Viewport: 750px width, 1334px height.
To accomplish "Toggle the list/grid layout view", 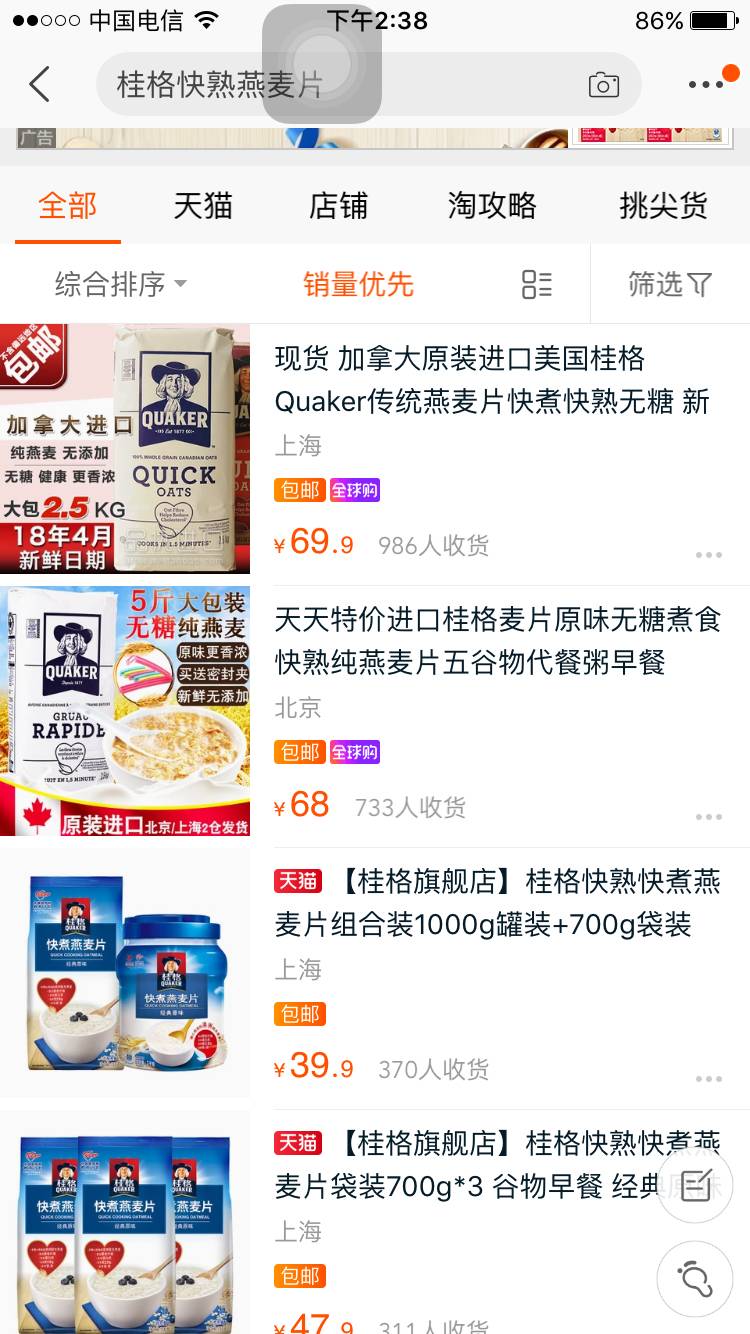I will click(537, 285).
